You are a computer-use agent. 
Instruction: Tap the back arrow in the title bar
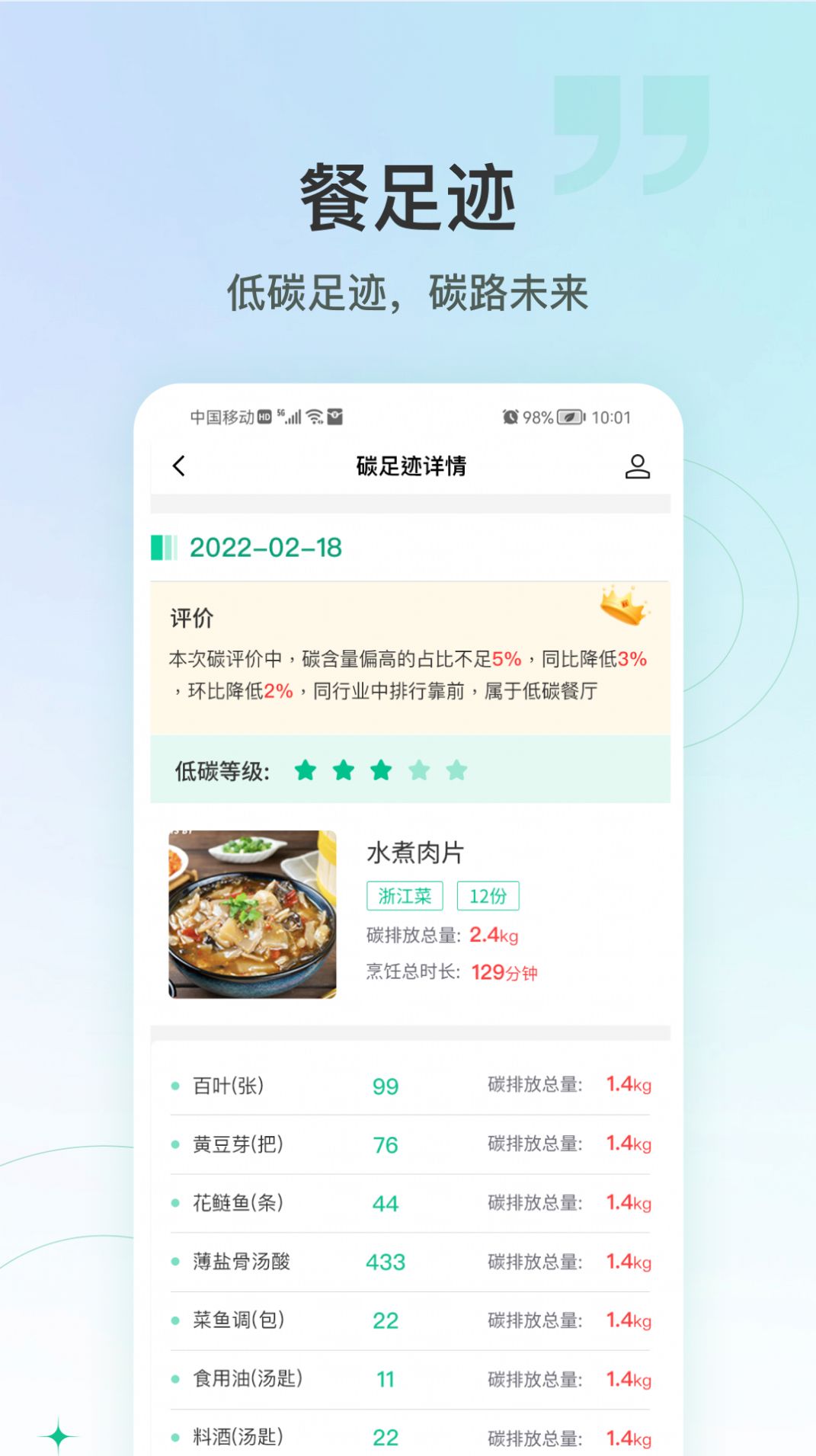click(x=180, y=465)
